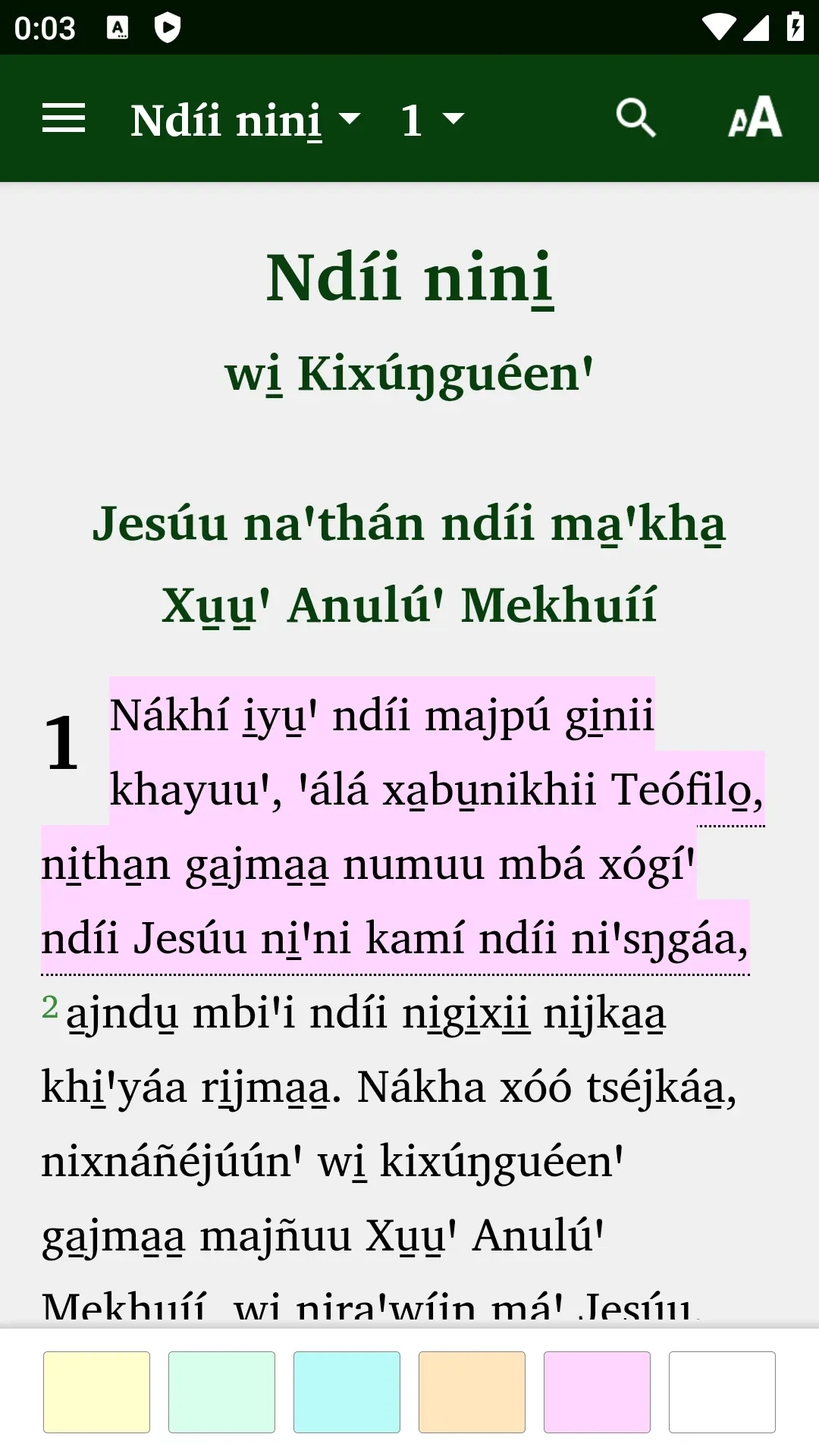Choose white swatch to remove highlight
The width and height of the screenshot is (819, 1456).
coord(722,1392)
